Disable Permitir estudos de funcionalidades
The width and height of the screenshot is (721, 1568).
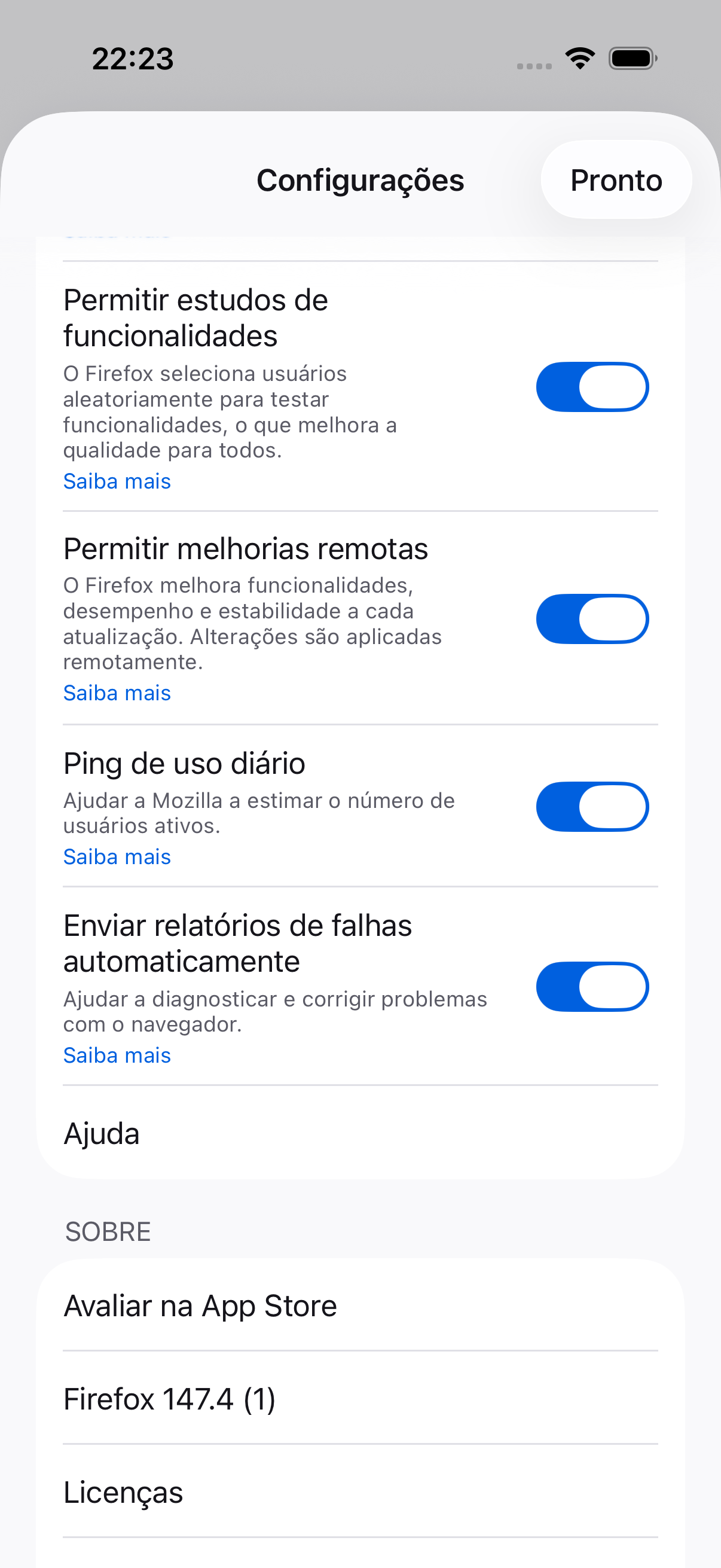tap(591, 387)
